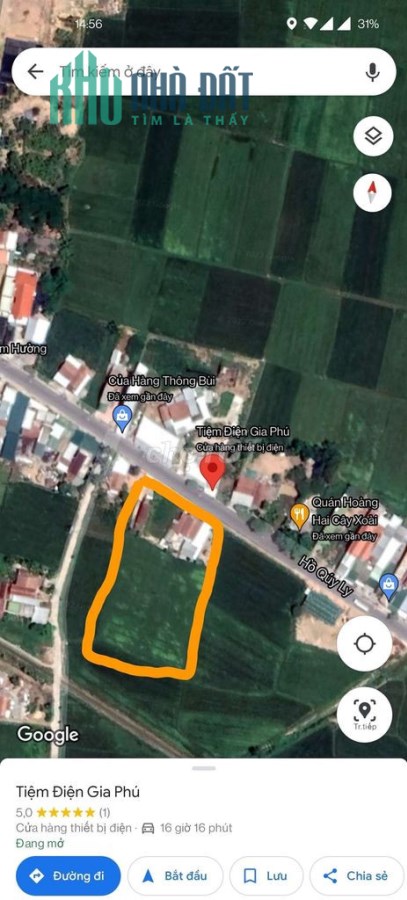
Task: Start voice search with the microphone
Action: click(373, 72)
